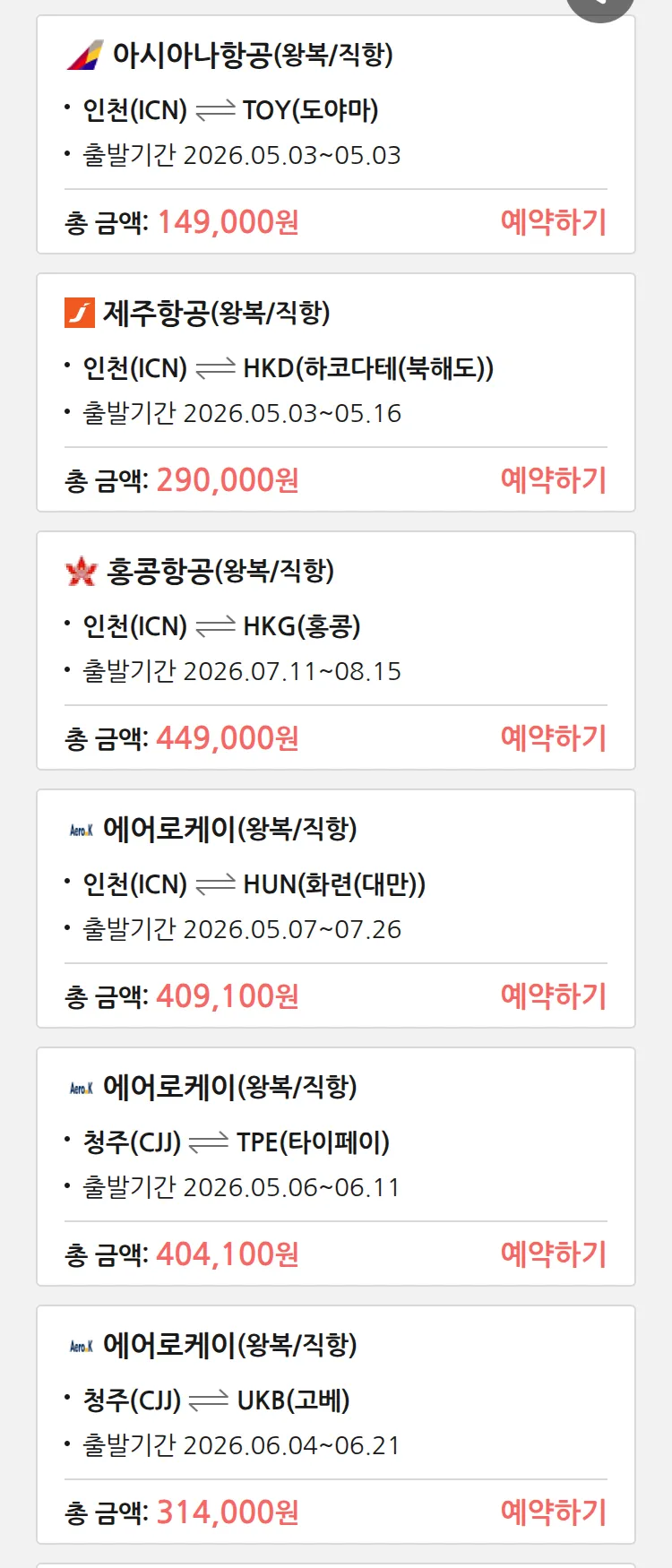Image resolution: width=672 pixels, height=1568 pixels.
Task: Click the Asiana Airlines logo
Action: point(85,56)
